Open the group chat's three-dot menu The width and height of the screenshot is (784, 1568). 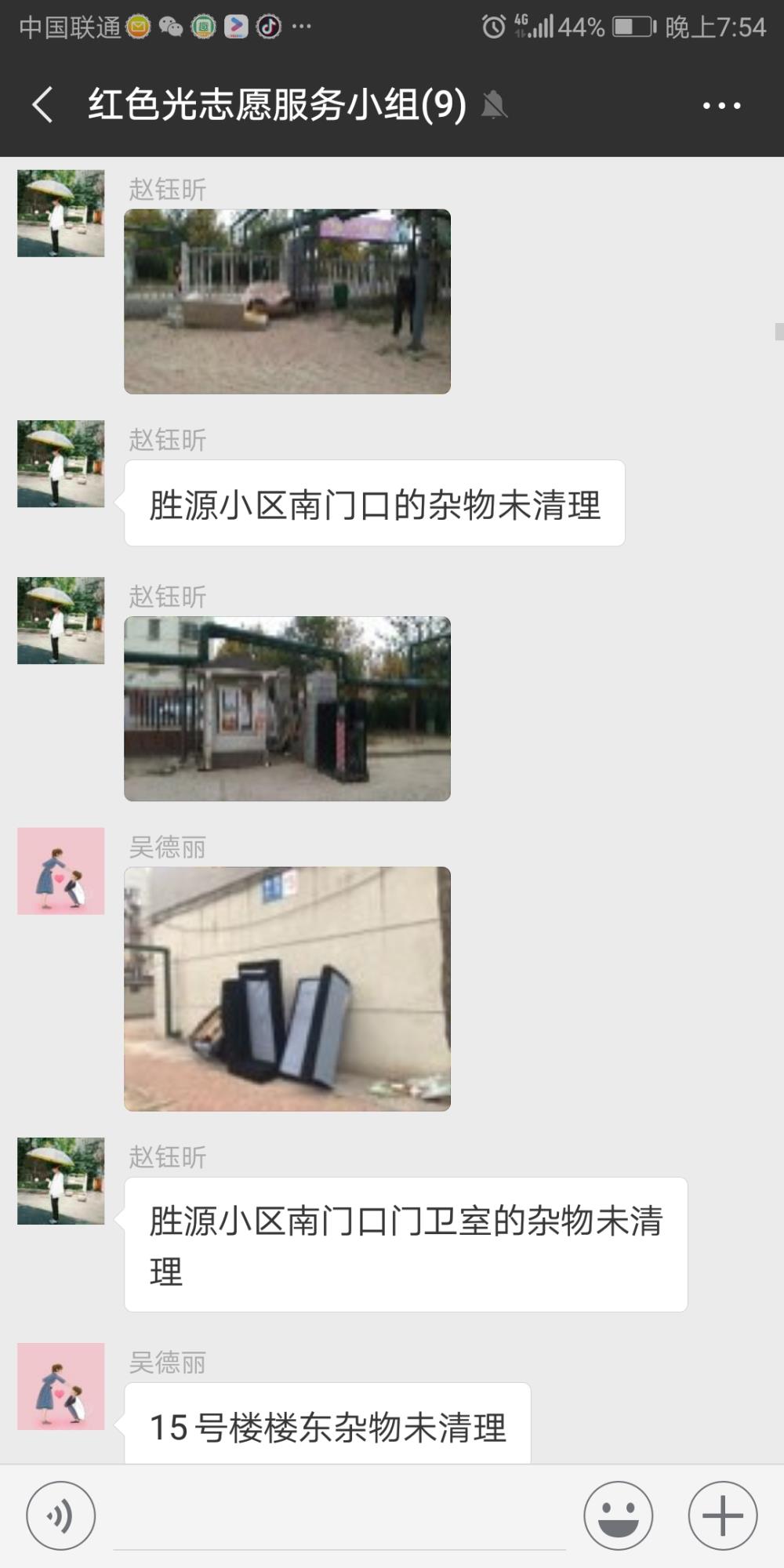coord(721,105)
